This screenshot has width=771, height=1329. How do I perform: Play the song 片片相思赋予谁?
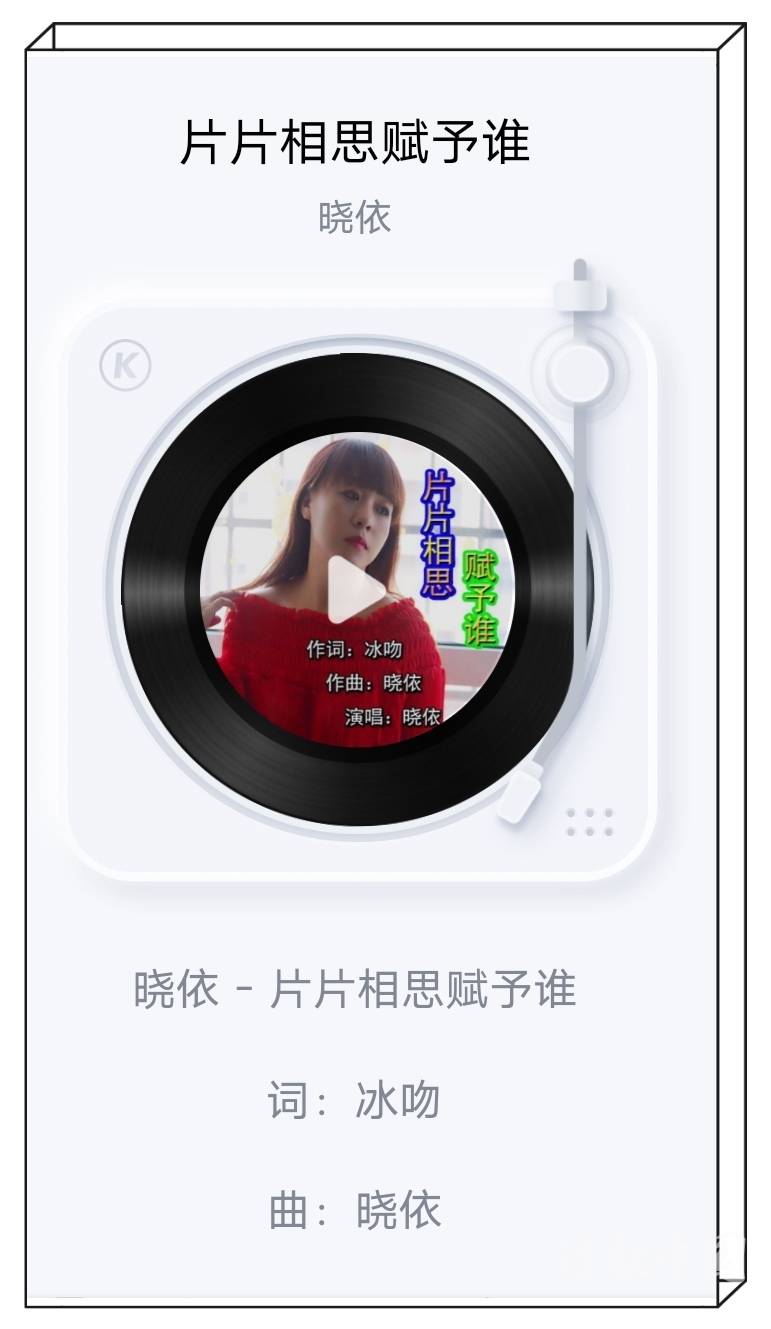[354, 589]
